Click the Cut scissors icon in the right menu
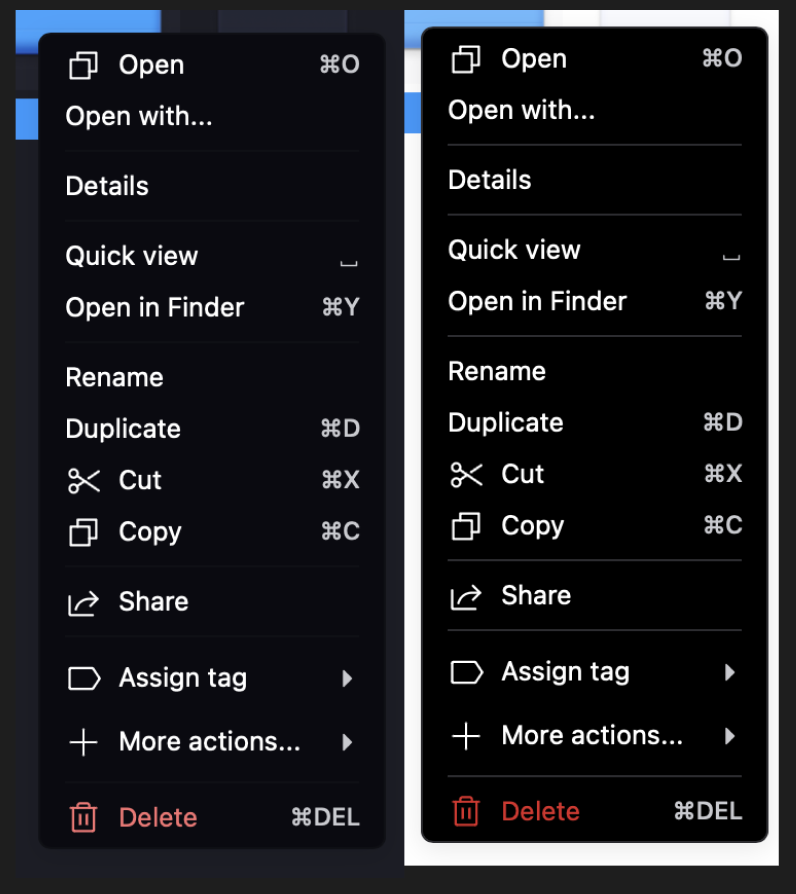The width and height of the screenshot is (796, 894). 466,474
